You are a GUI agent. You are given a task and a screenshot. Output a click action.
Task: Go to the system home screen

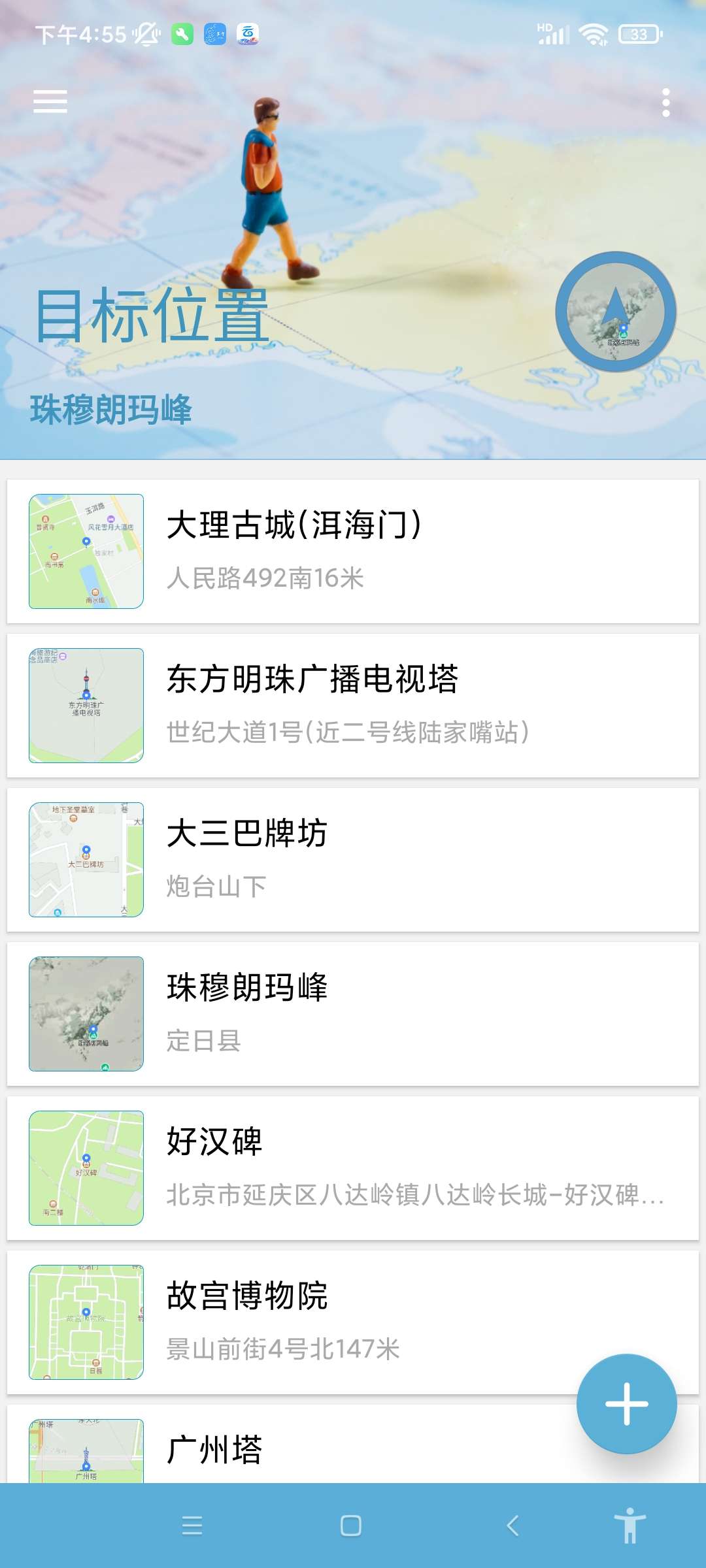(351, 1526)
